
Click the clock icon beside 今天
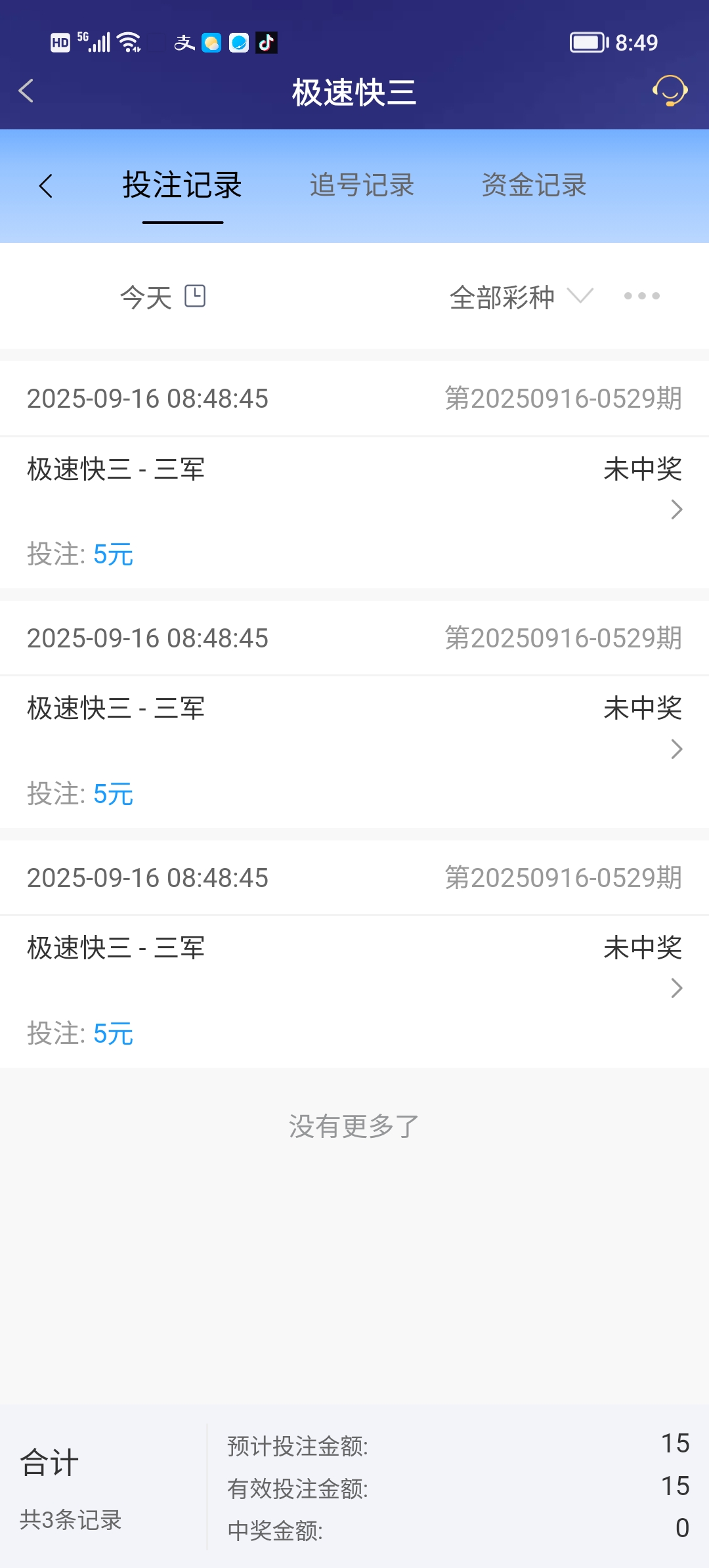pyautogui.click(x=195, y=296)
